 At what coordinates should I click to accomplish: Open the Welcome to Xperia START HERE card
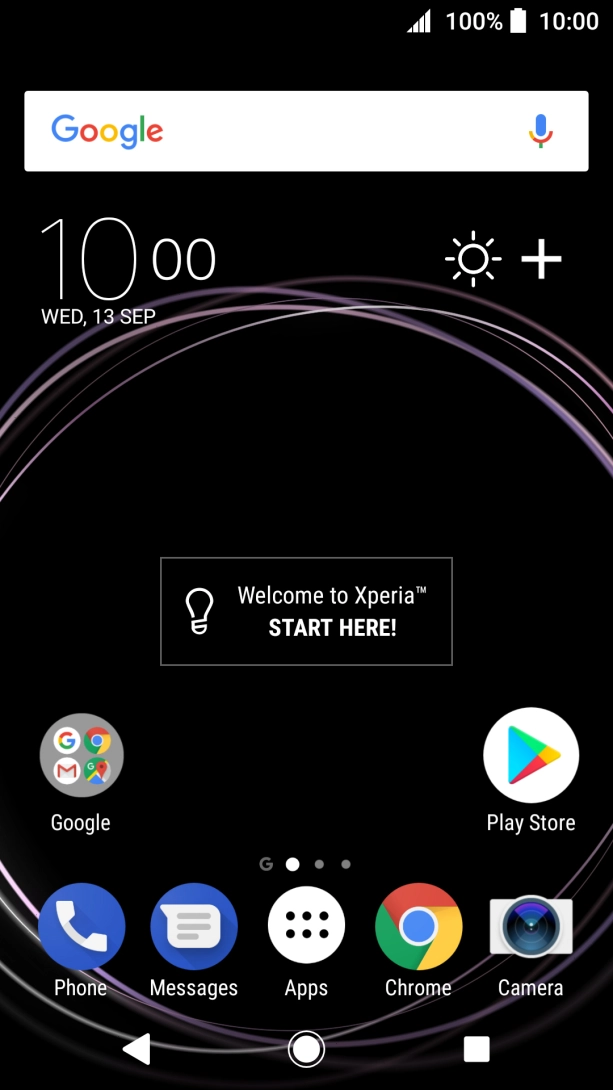306,611
